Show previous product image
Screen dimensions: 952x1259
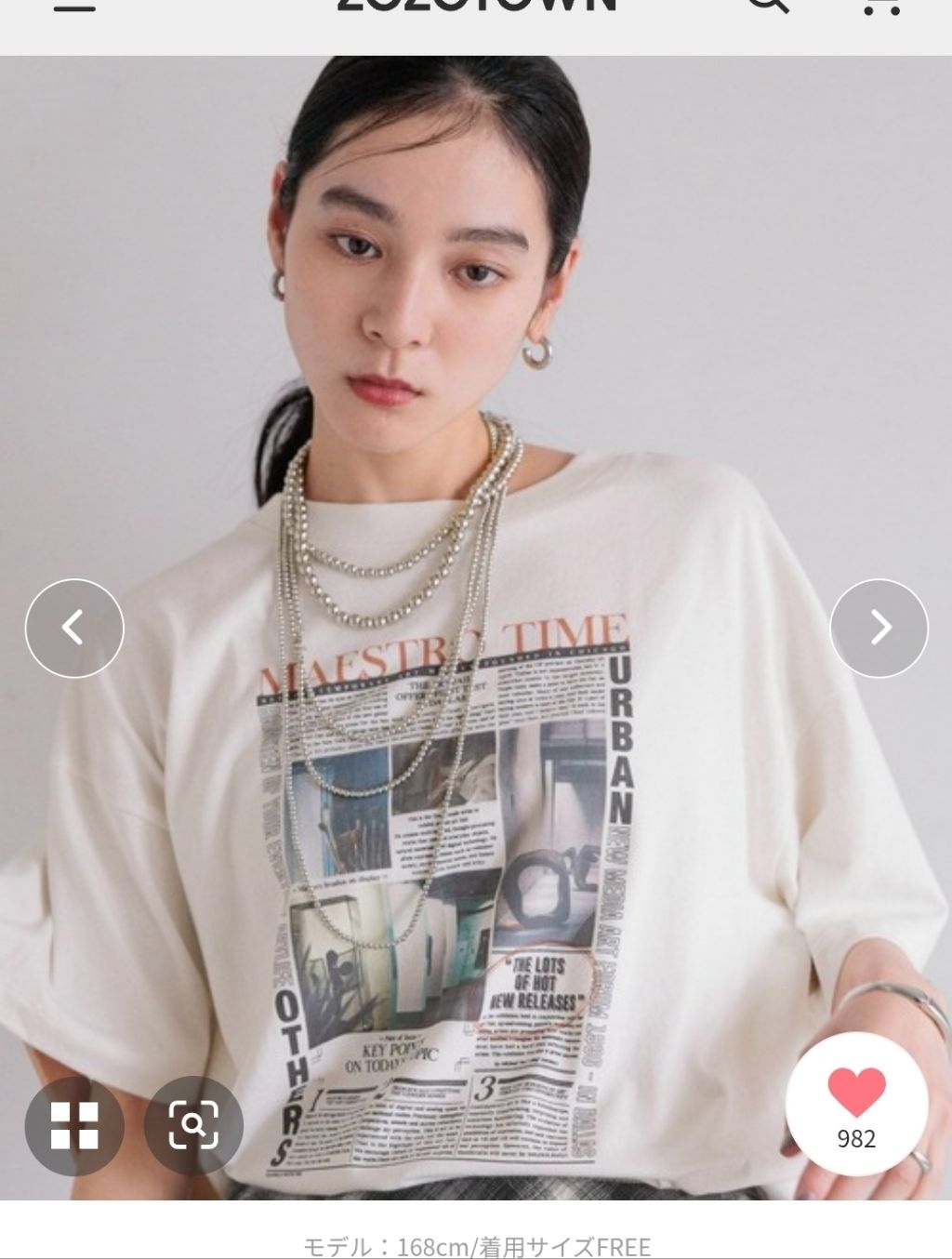tap(74, 628)
